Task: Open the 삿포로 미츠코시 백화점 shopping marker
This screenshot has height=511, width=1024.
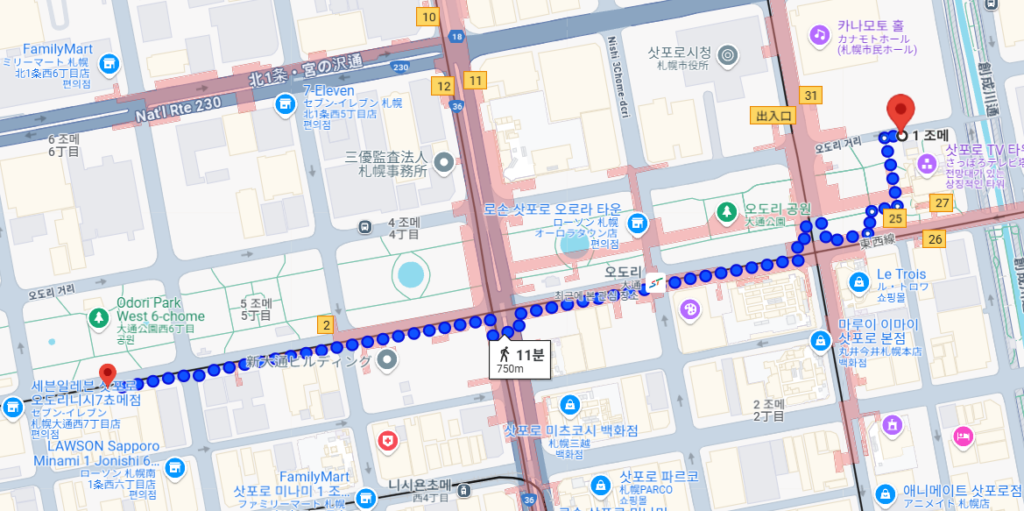Action: point(569,406)
